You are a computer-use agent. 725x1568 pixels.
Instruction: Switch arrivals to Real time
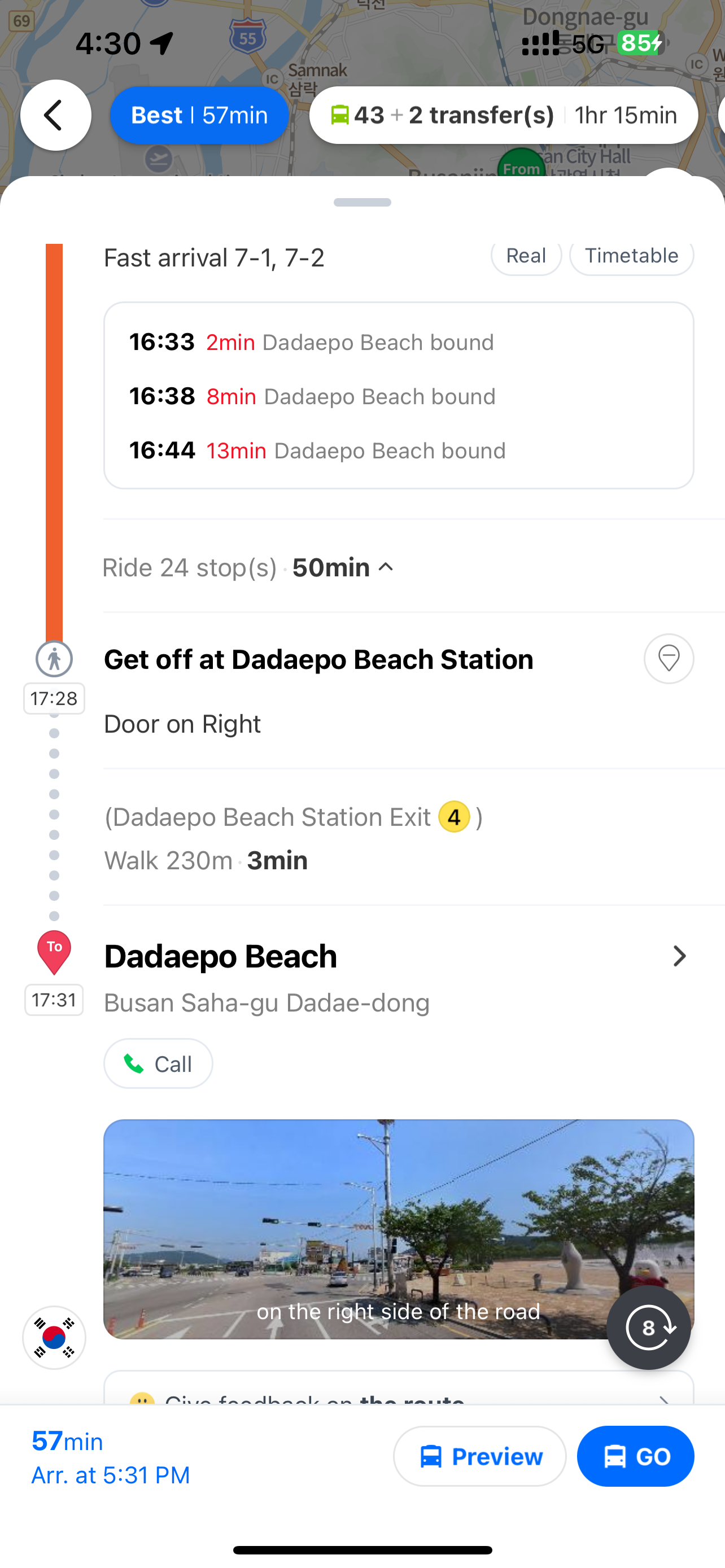click(526, 257)
